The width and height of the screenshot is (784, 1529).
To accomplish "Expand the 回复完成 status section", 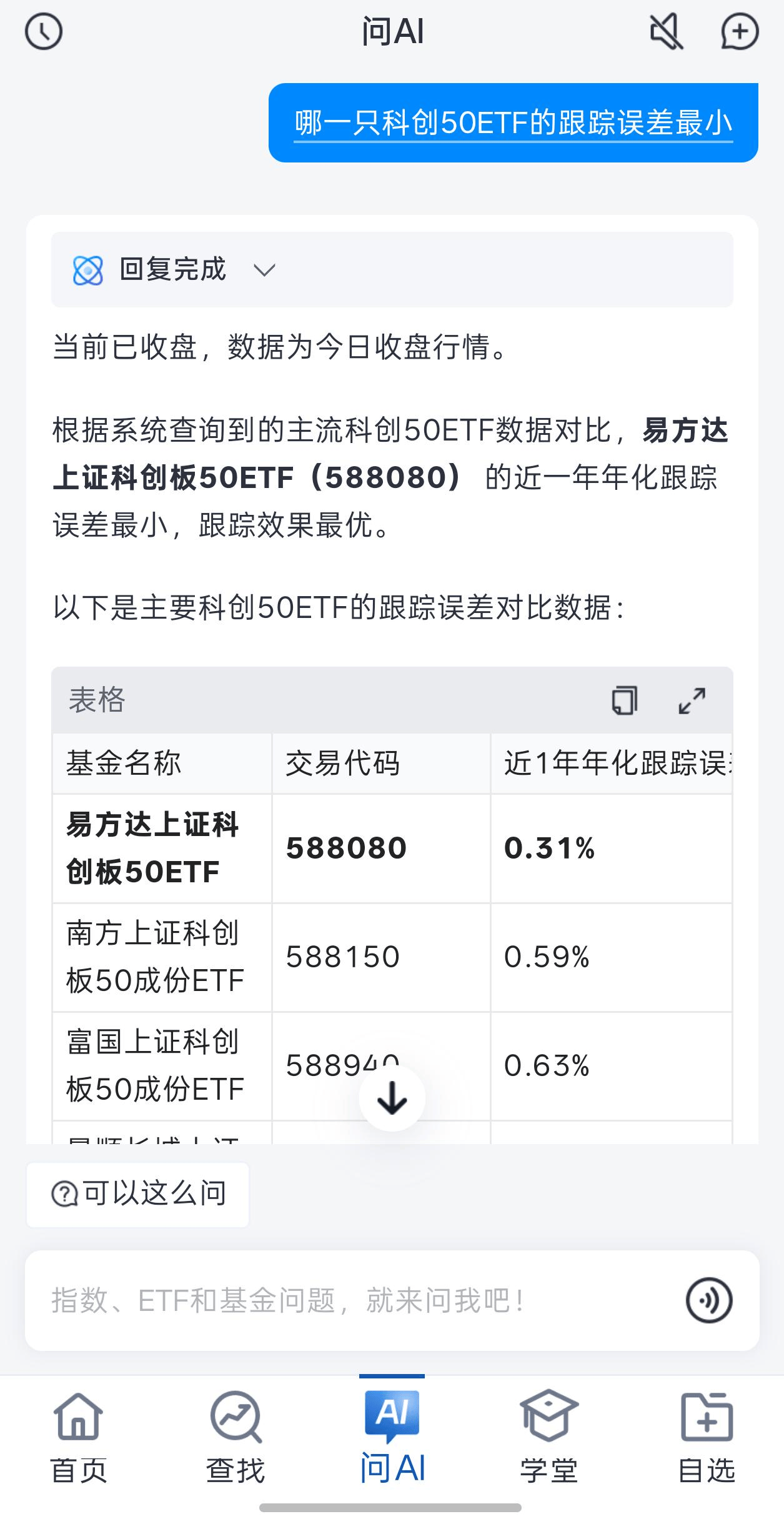I will coord(392,269).
